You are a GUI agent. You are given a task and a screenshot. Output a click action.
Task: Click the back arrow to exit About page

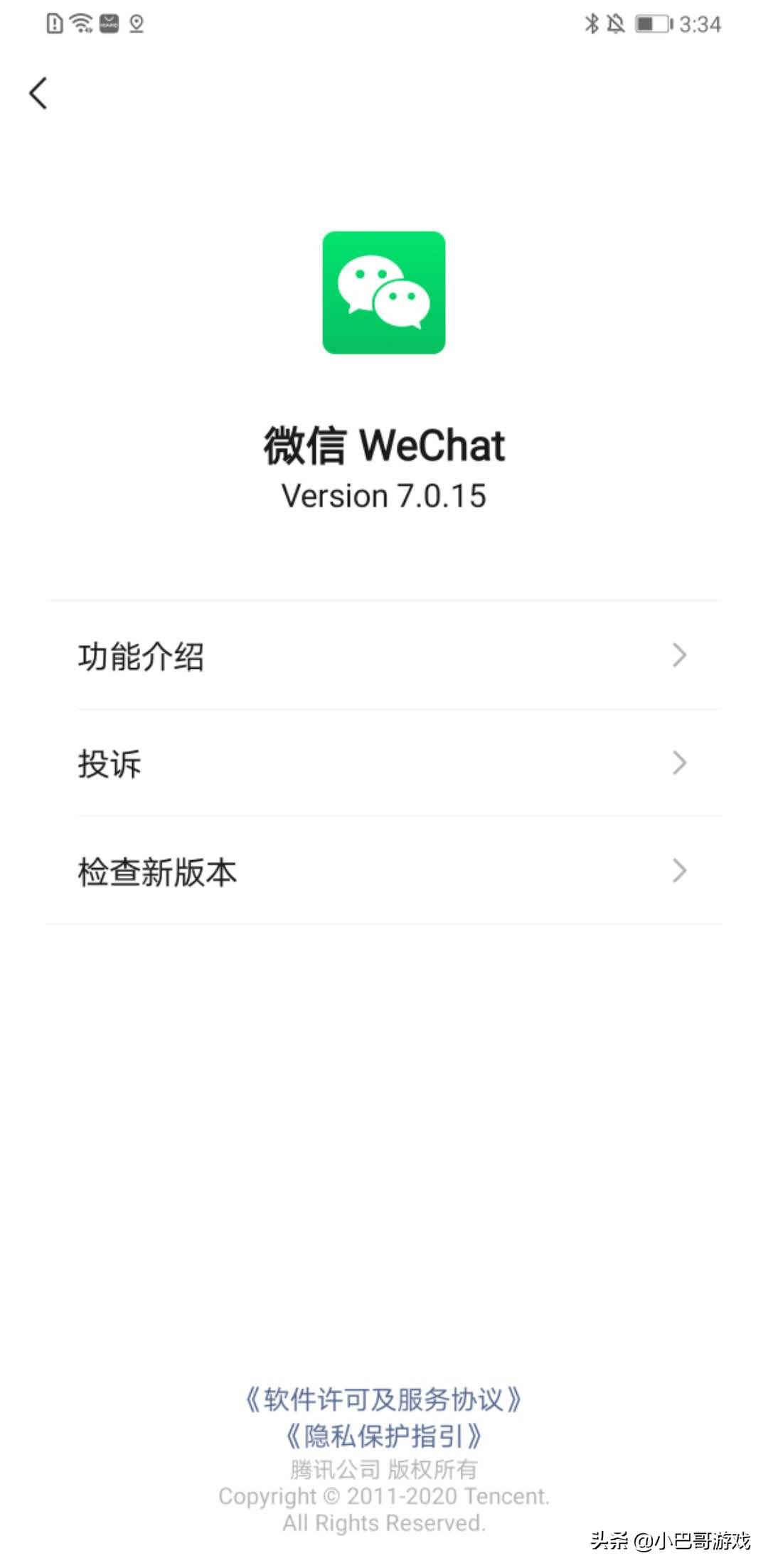click(37, 92)
